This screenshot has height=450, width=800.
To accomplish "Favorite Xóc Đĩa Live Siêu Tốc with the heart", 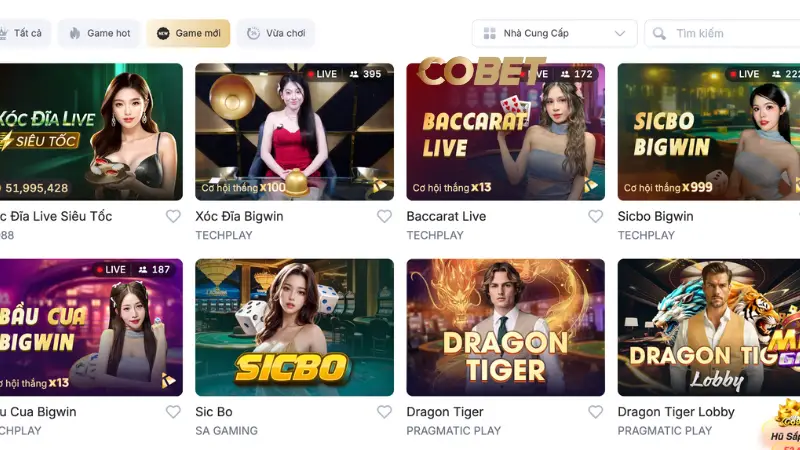I will (x=173, y=216).
